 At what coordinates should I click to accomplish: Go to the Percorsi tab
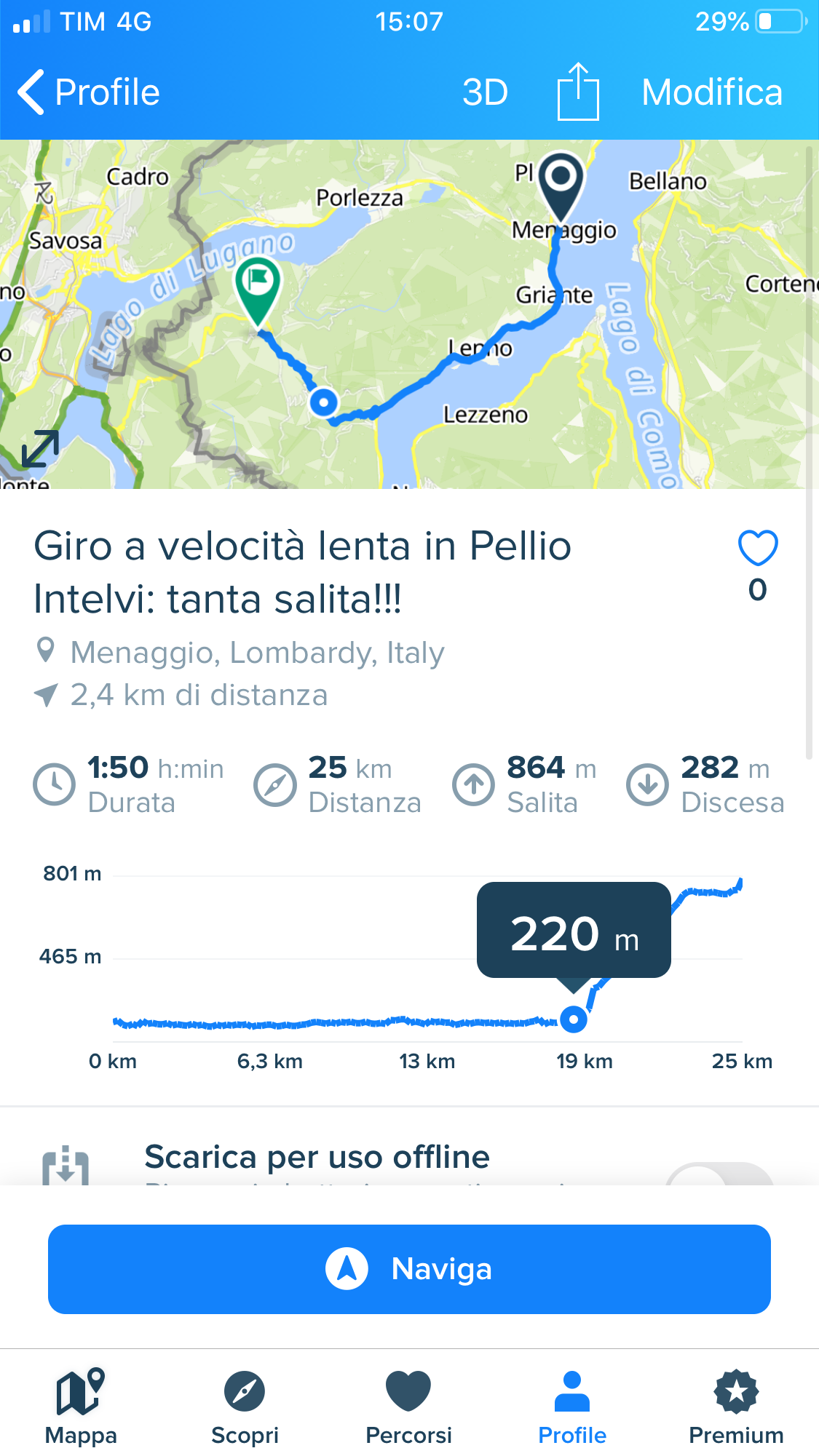408,1406
